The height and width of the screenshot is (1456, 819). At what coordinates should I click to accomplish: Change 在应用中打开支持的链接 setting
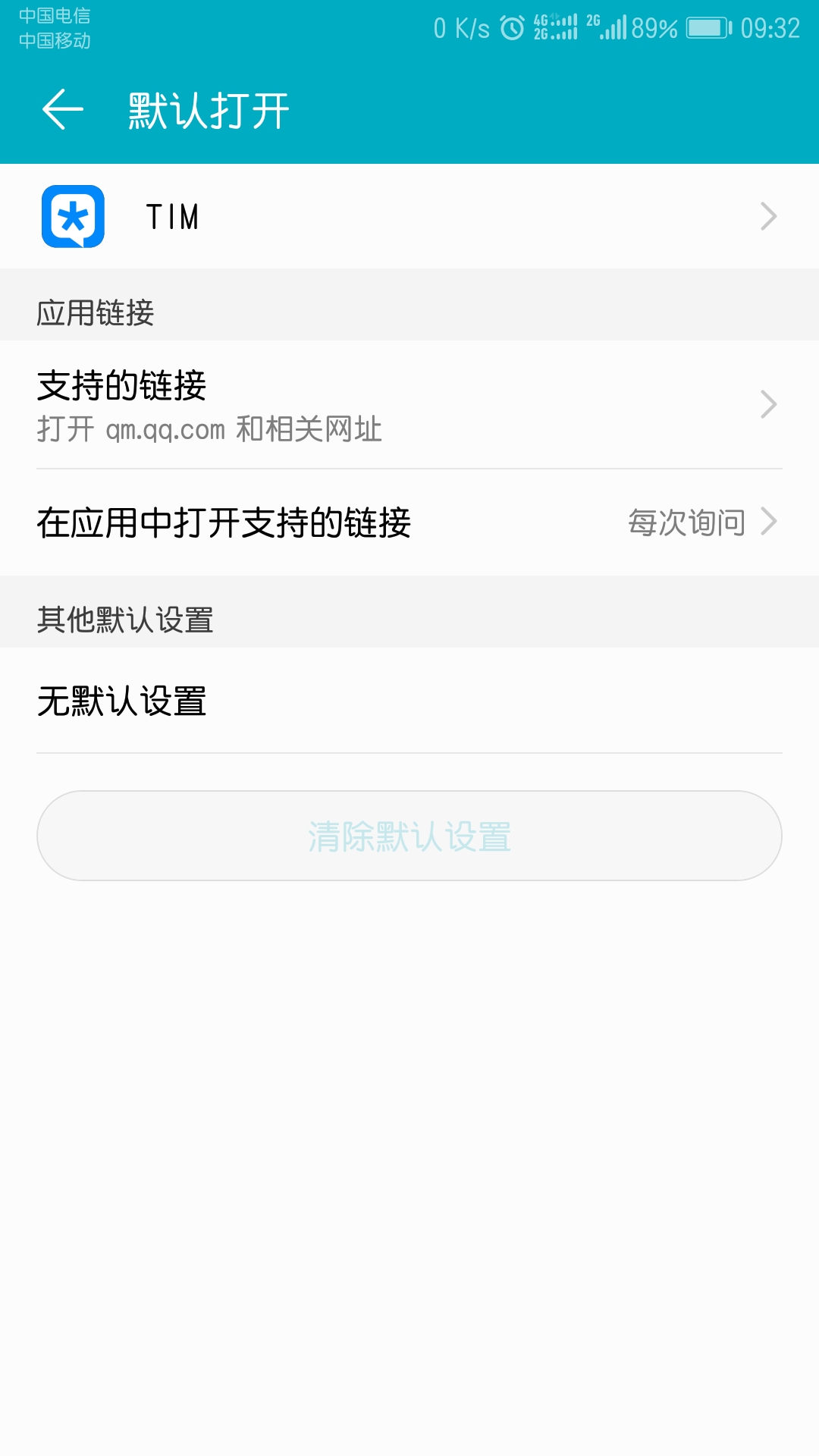coord(409,522)
